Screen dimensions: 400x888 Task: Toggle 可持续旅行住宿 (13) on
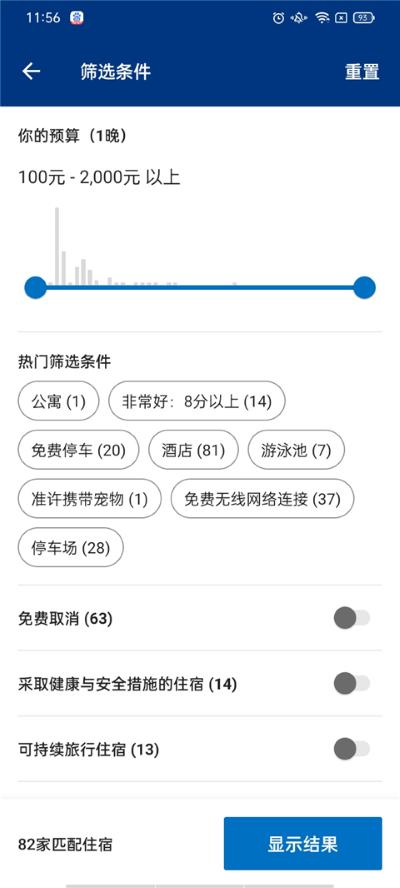[351, 749]
